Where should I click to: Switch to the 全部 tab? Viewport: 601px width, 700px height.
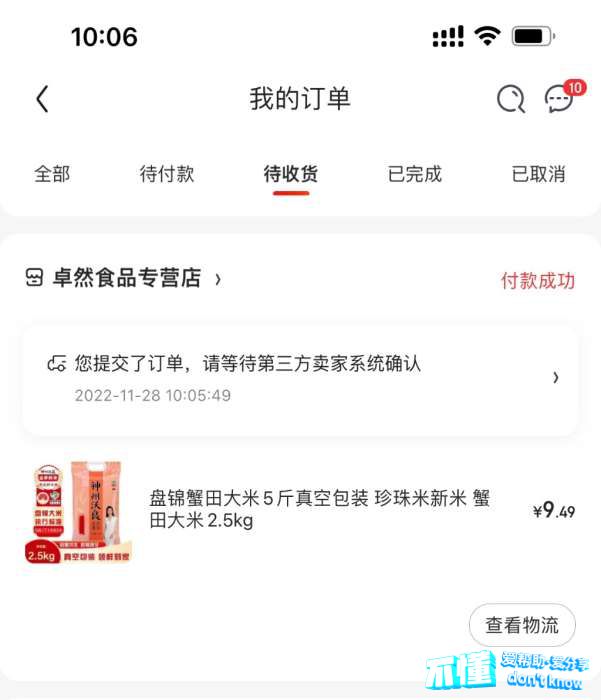(x=52, y=173)
